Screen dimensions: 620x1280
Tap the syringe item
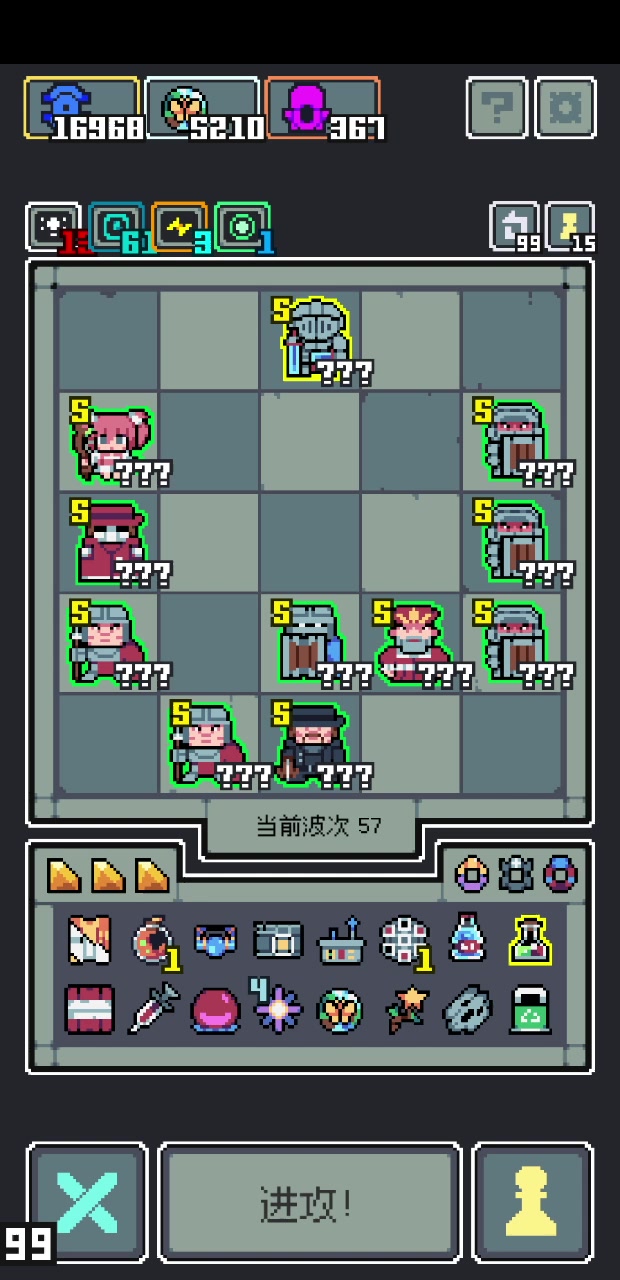tap(152, 1010)
